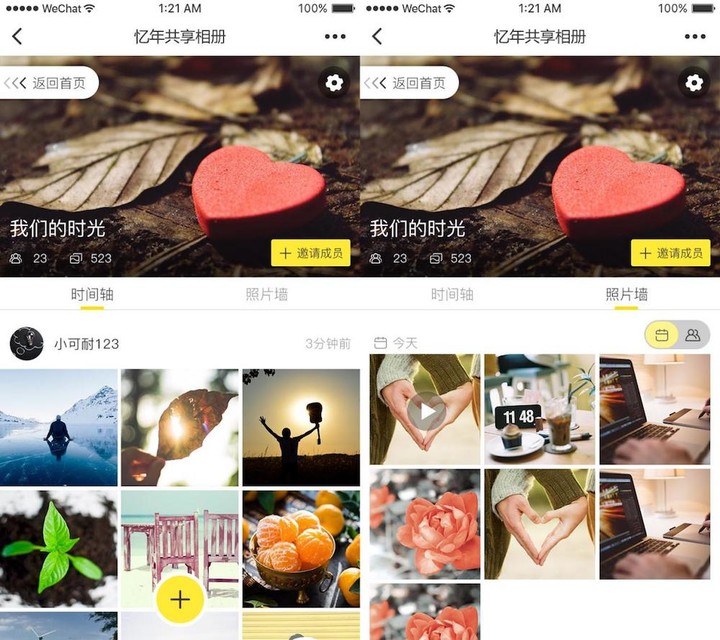
Task: Open the sunset silhouette with guitar photo
Action: pyautogui.click(x=301, y=427)
